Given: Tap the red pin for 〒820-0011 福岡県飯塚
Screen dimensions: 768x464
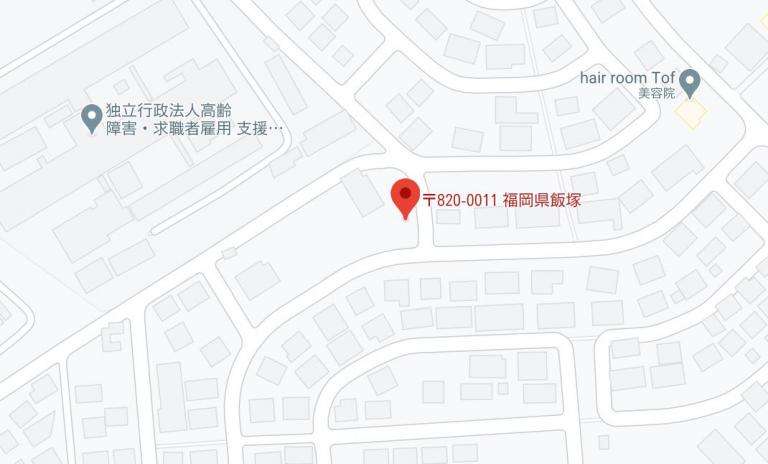Looking at the screenshot, I should [405, 196].
